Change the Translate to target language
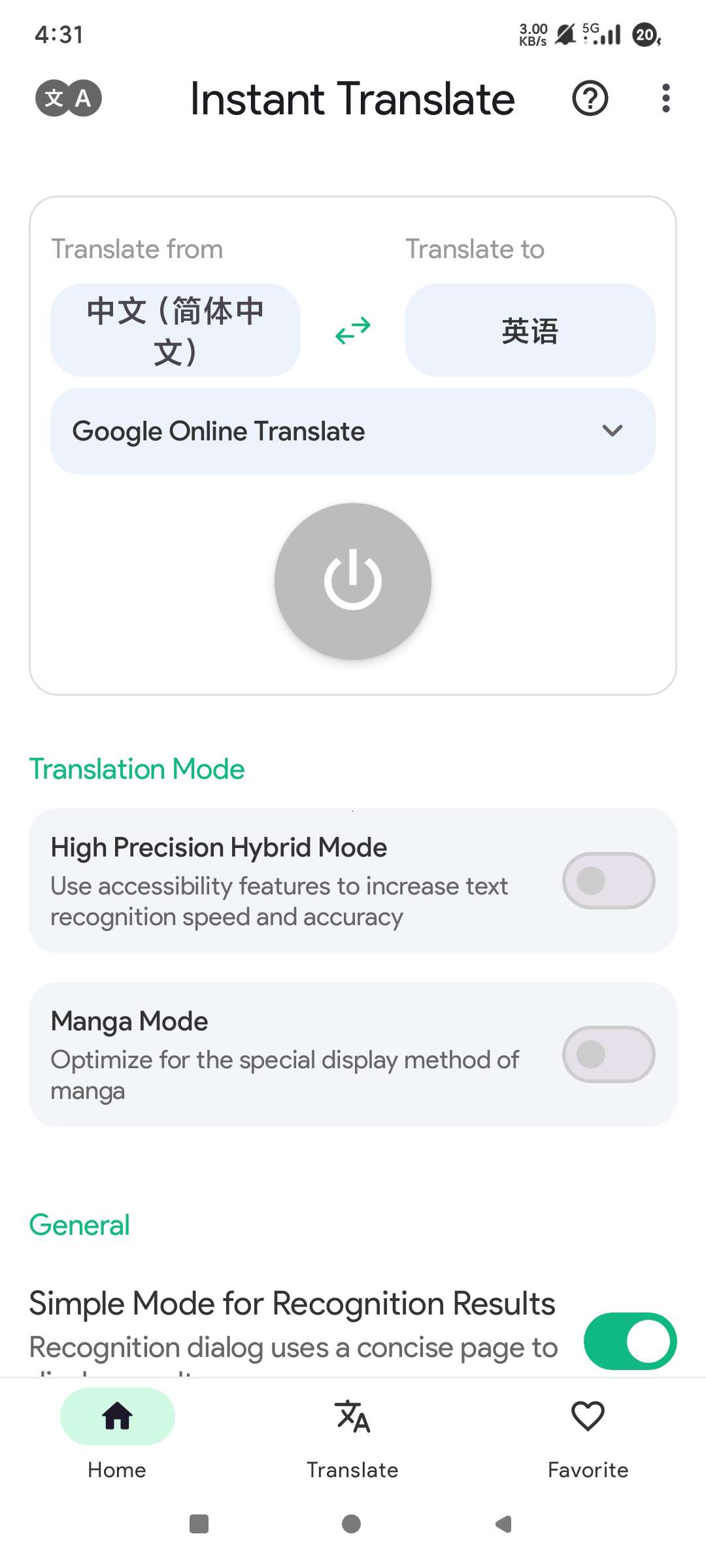706x1568 pixels. [529, 330]
